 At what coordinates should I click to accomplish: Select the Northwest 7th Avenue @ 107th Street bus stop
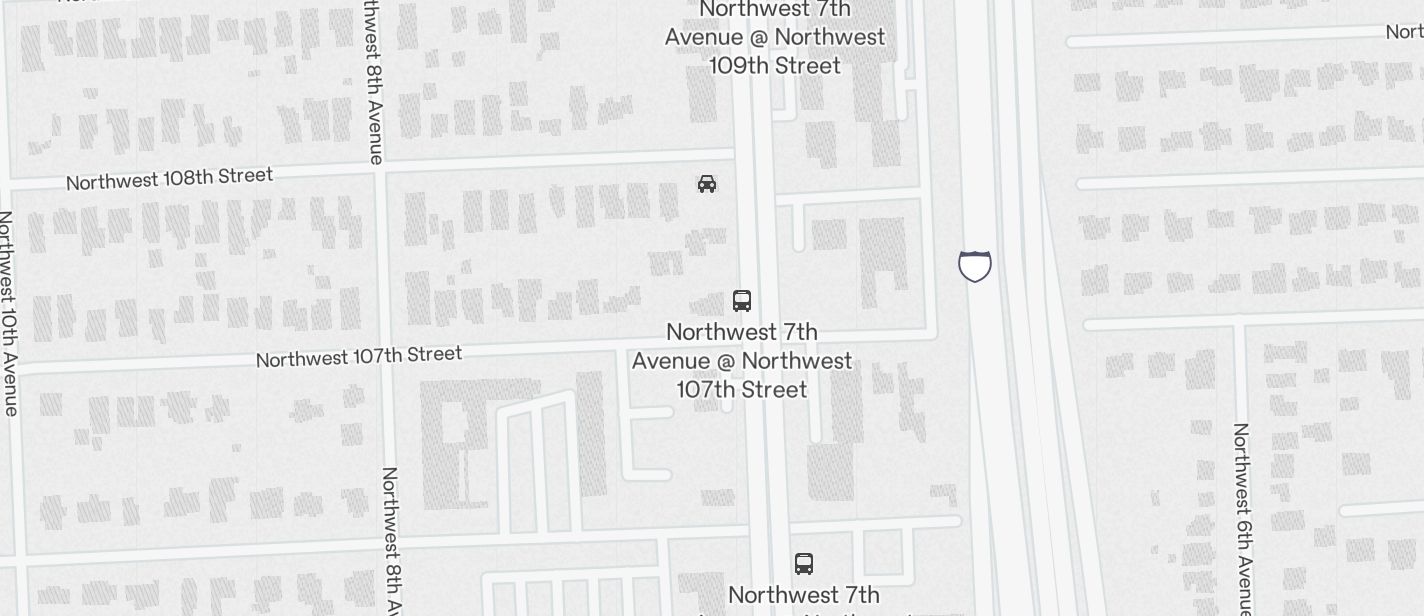[x=742, y=300]
